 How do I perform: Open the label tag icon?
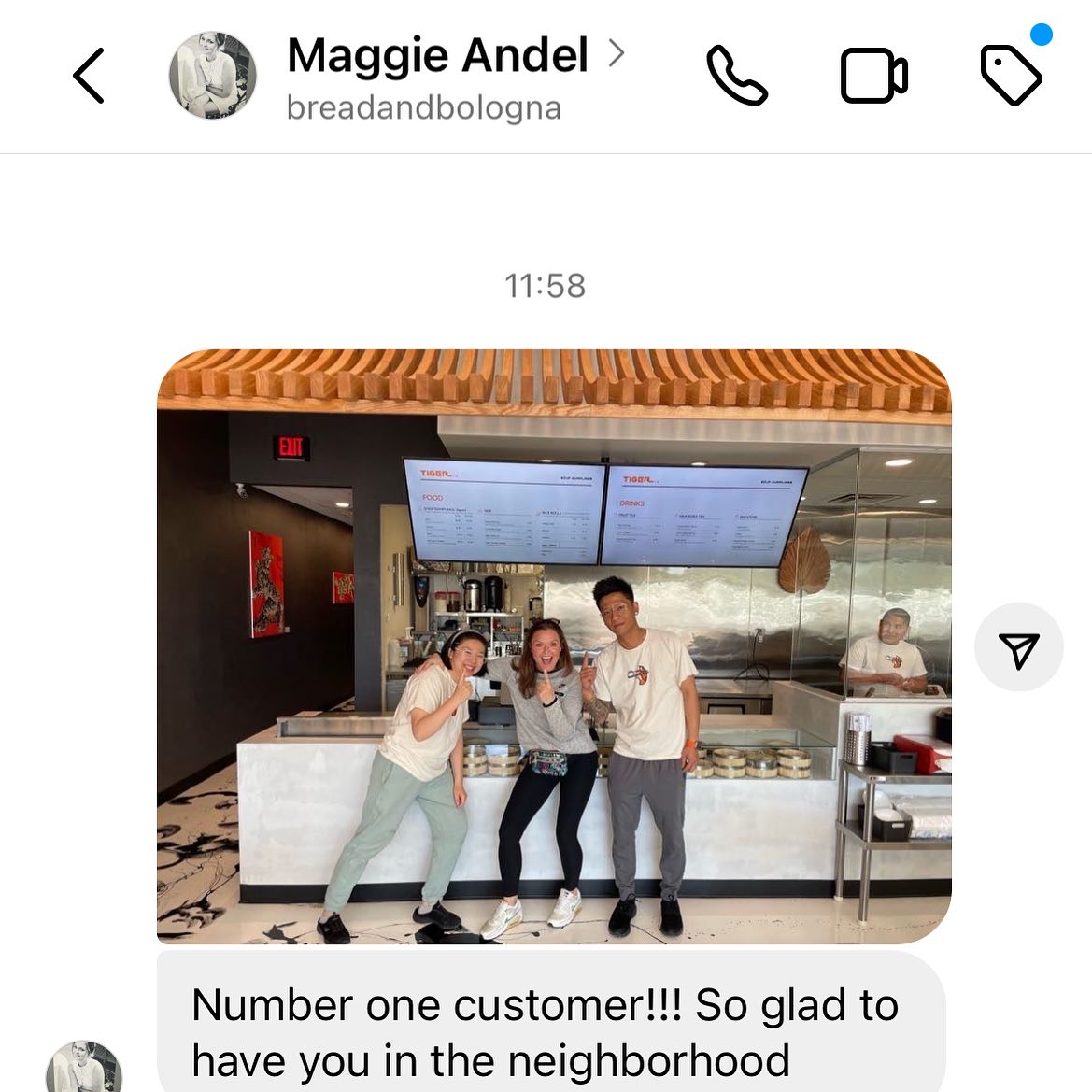coord(1011,75)
